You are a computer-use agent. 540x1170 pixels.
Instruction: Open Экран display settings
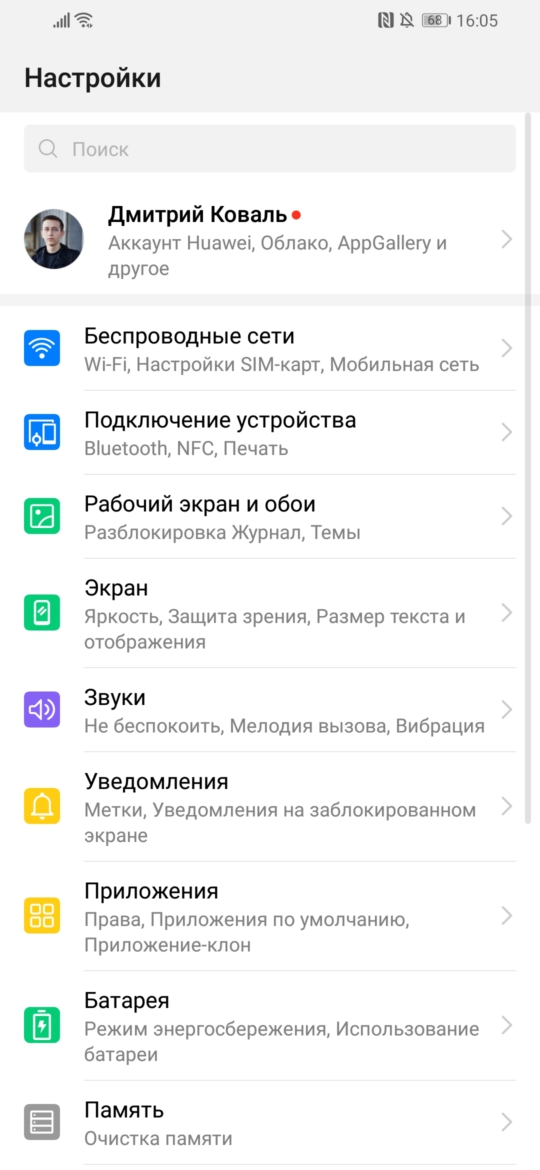coord(269,613)
